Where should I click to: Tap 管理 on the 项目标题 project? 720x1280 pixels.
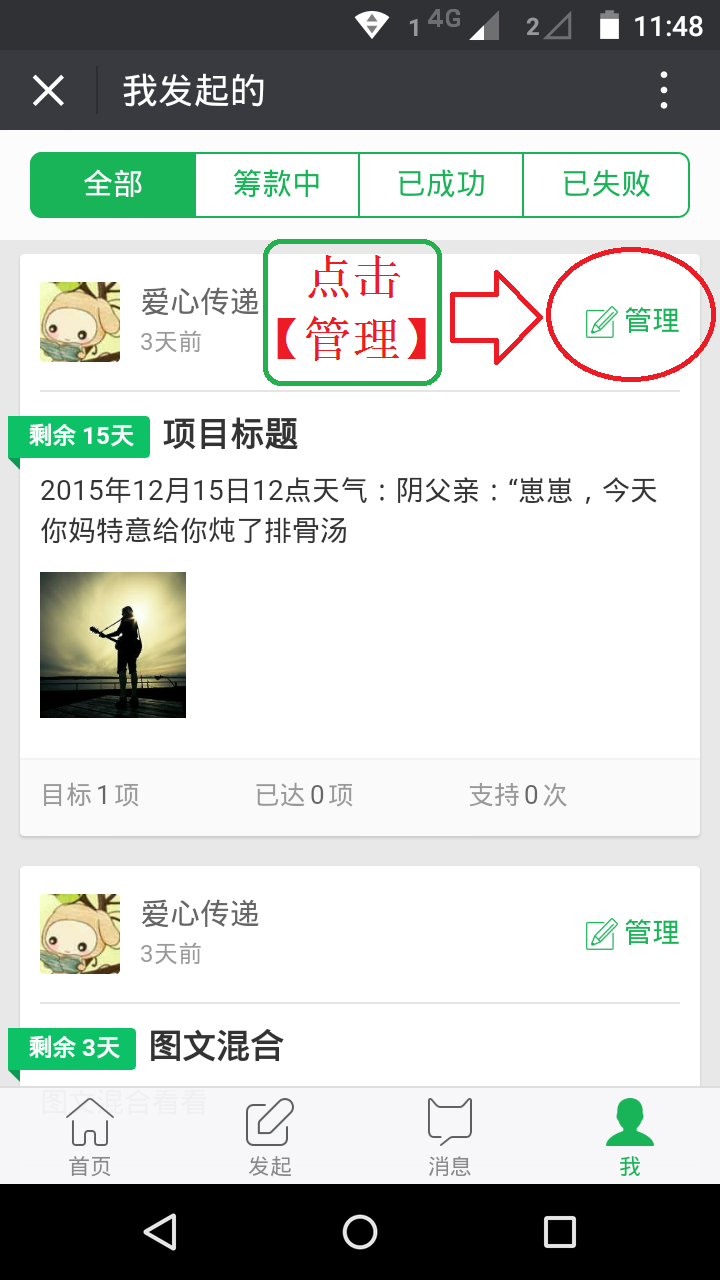point(633,321)
